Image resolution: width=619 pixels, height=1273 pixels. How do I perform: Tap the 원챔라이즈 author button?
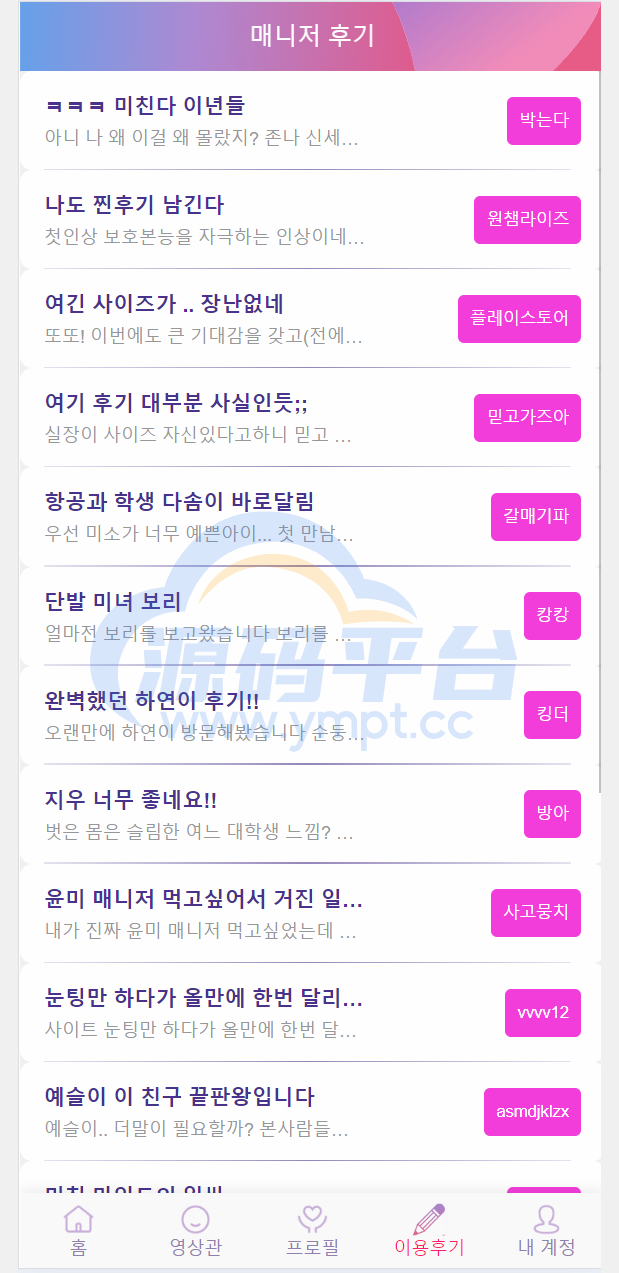coord(527,220)
